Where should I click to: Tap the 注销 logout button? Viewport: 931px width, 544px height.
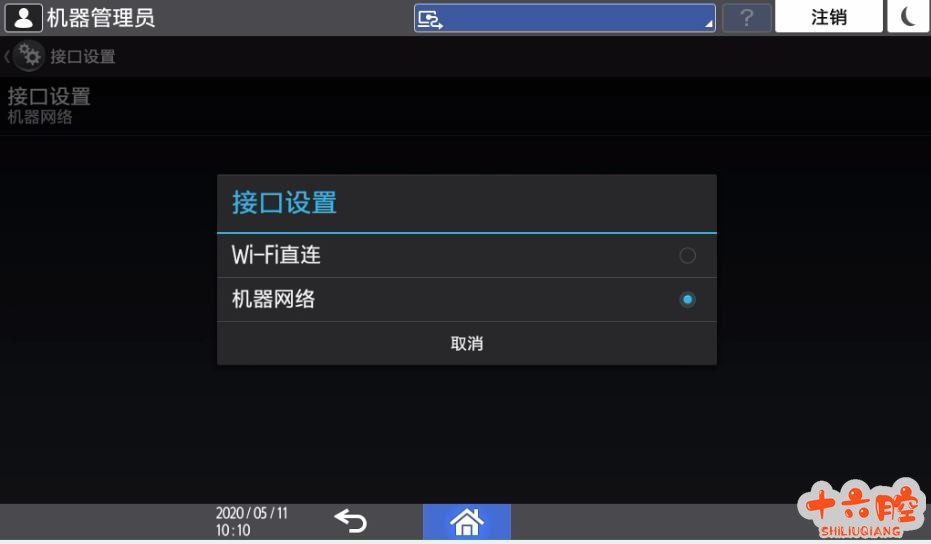tap(829, 17)
